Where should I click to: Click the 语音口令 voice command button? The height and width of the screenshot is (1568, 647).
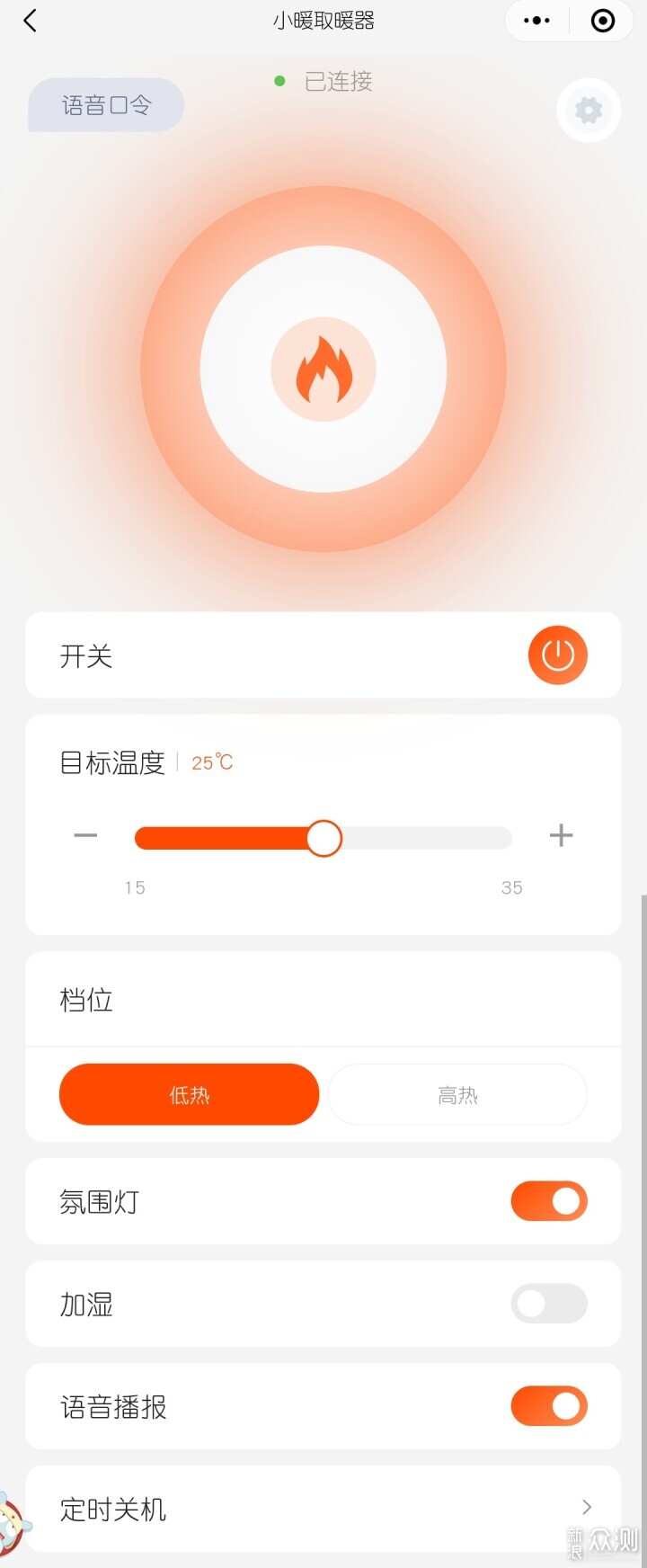coord(105,105)
